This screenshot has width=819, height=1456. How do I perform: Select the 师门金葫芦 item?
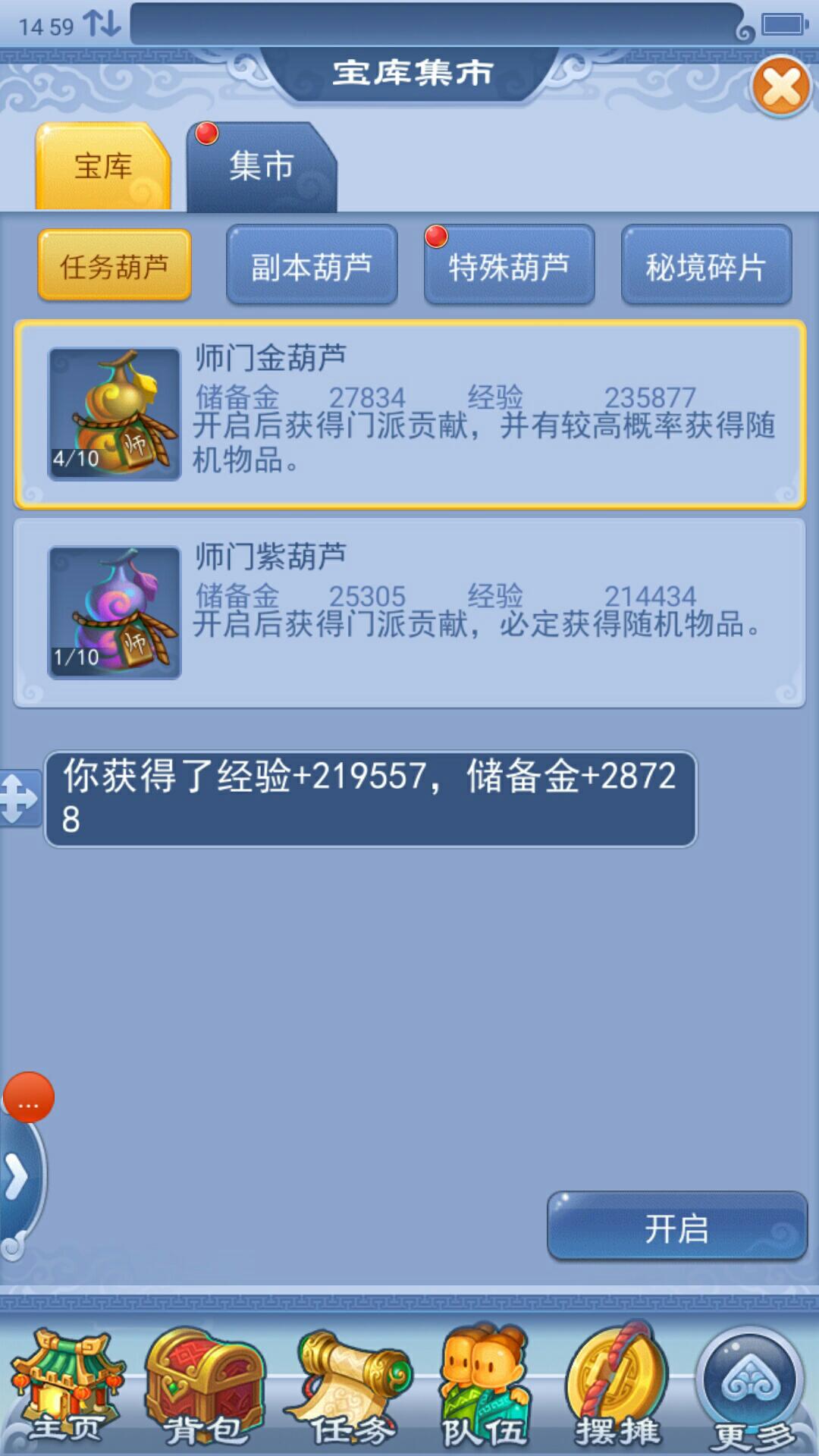[x=409, y=414]
